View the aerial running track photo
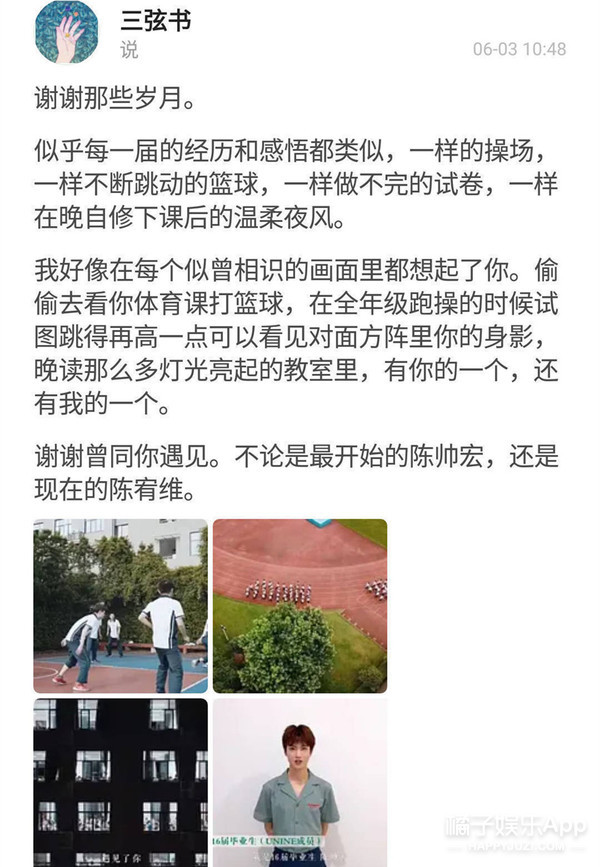Image resolution: width=600 pixels, height=867 pixels. point(300,606)
